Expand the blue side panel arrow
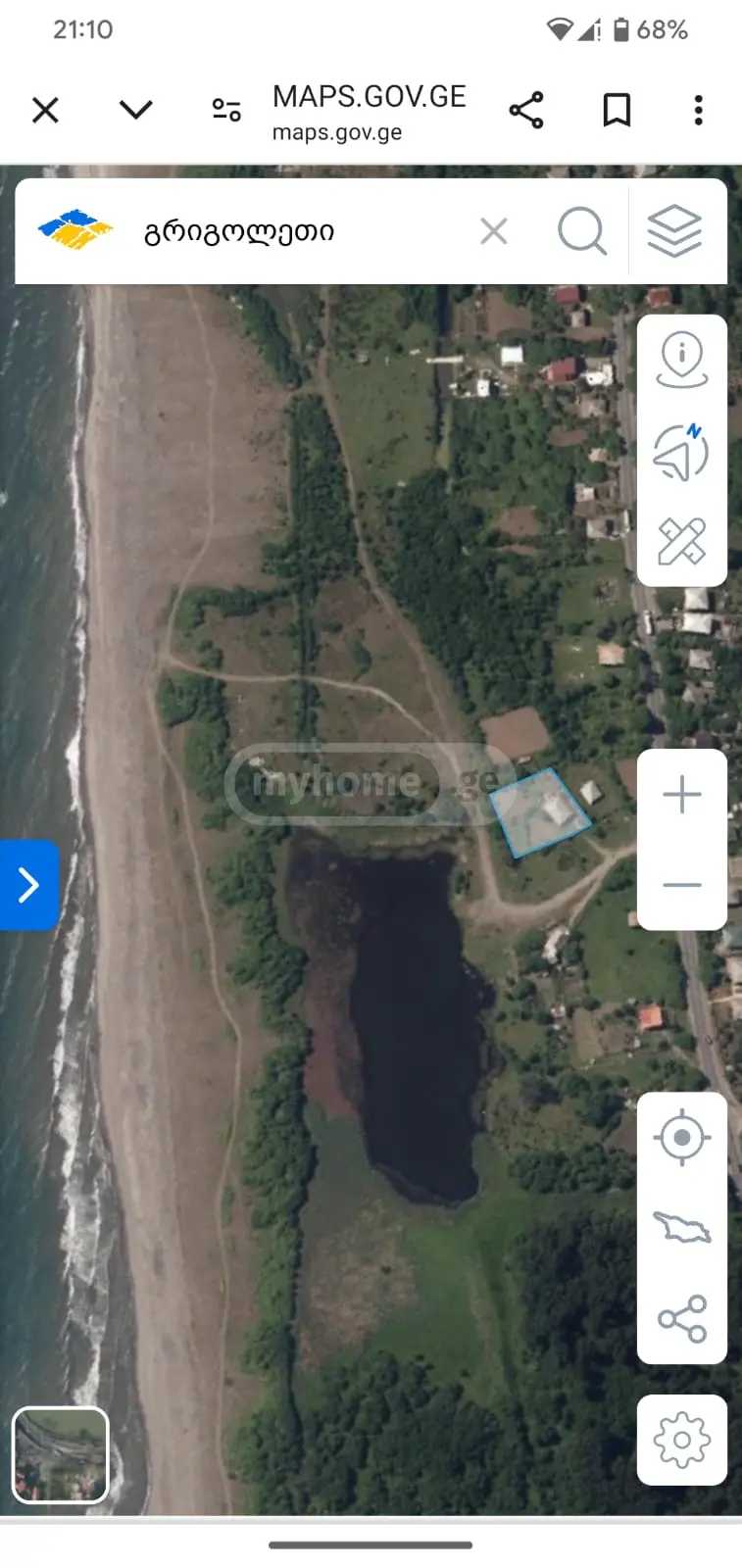 click(29, 885)
